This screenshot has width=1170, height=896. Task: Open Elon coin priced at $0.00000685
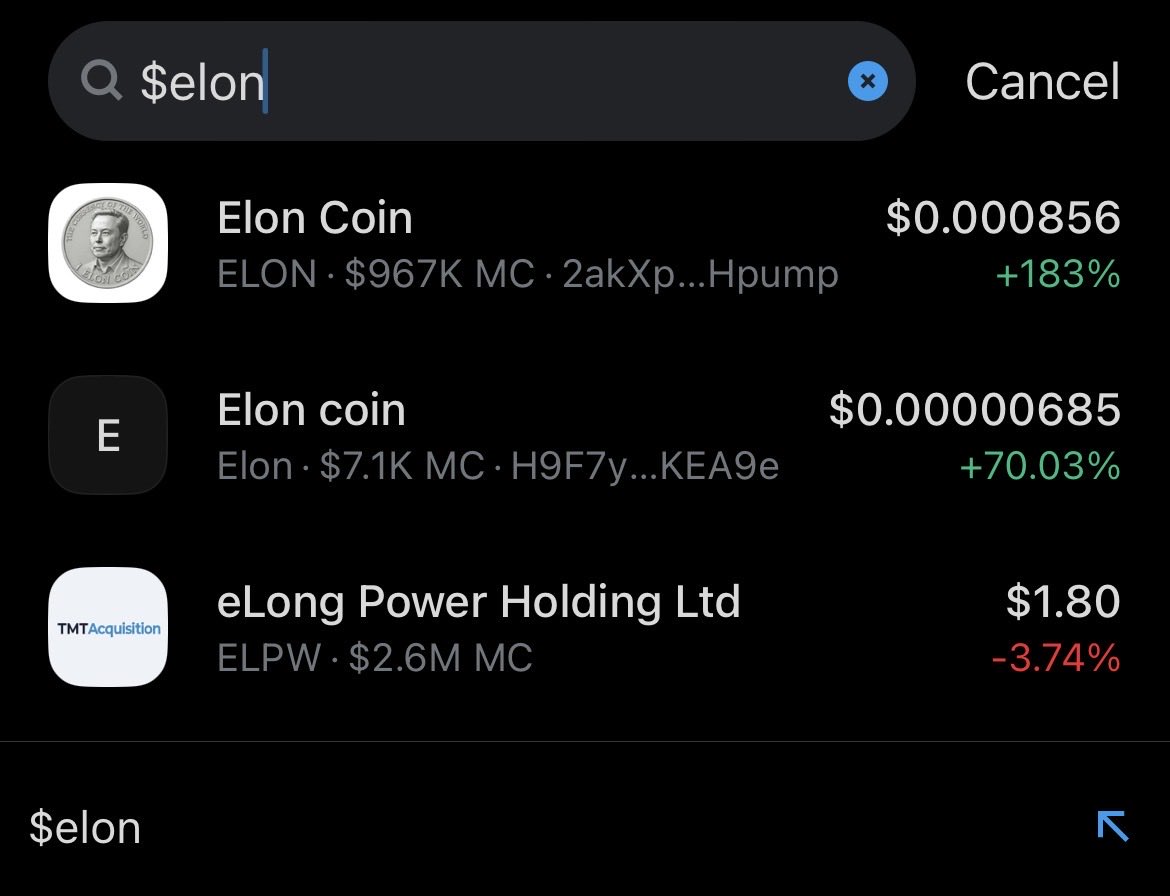click(584, 436)
